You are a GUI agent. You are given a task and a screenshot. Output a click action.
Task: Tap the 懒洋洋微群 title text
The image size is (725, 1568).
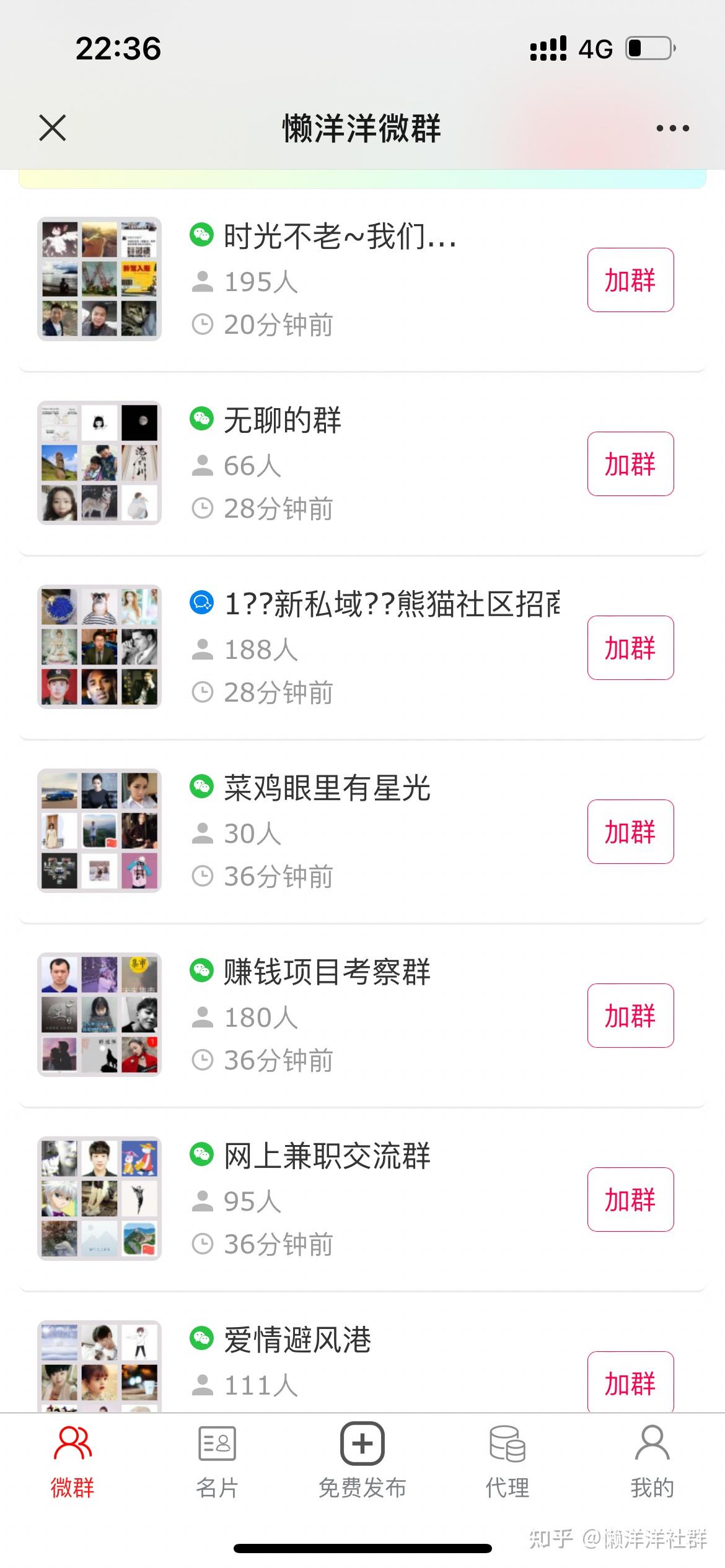(362, 128)
